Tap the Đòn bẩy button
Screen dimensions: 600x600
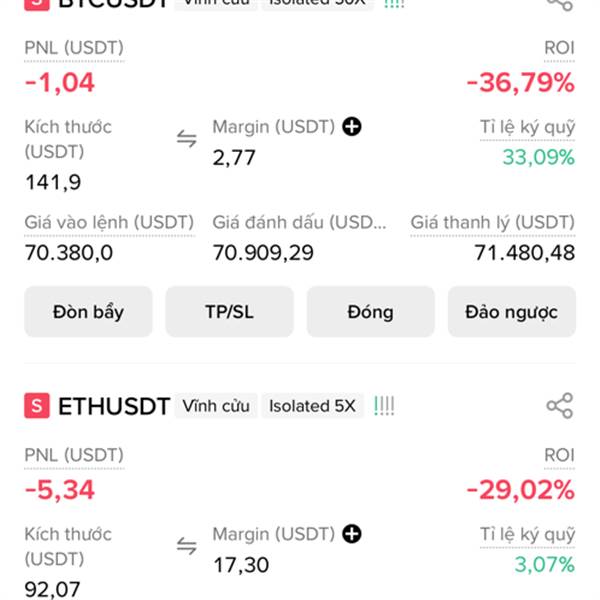click(88, 312)
